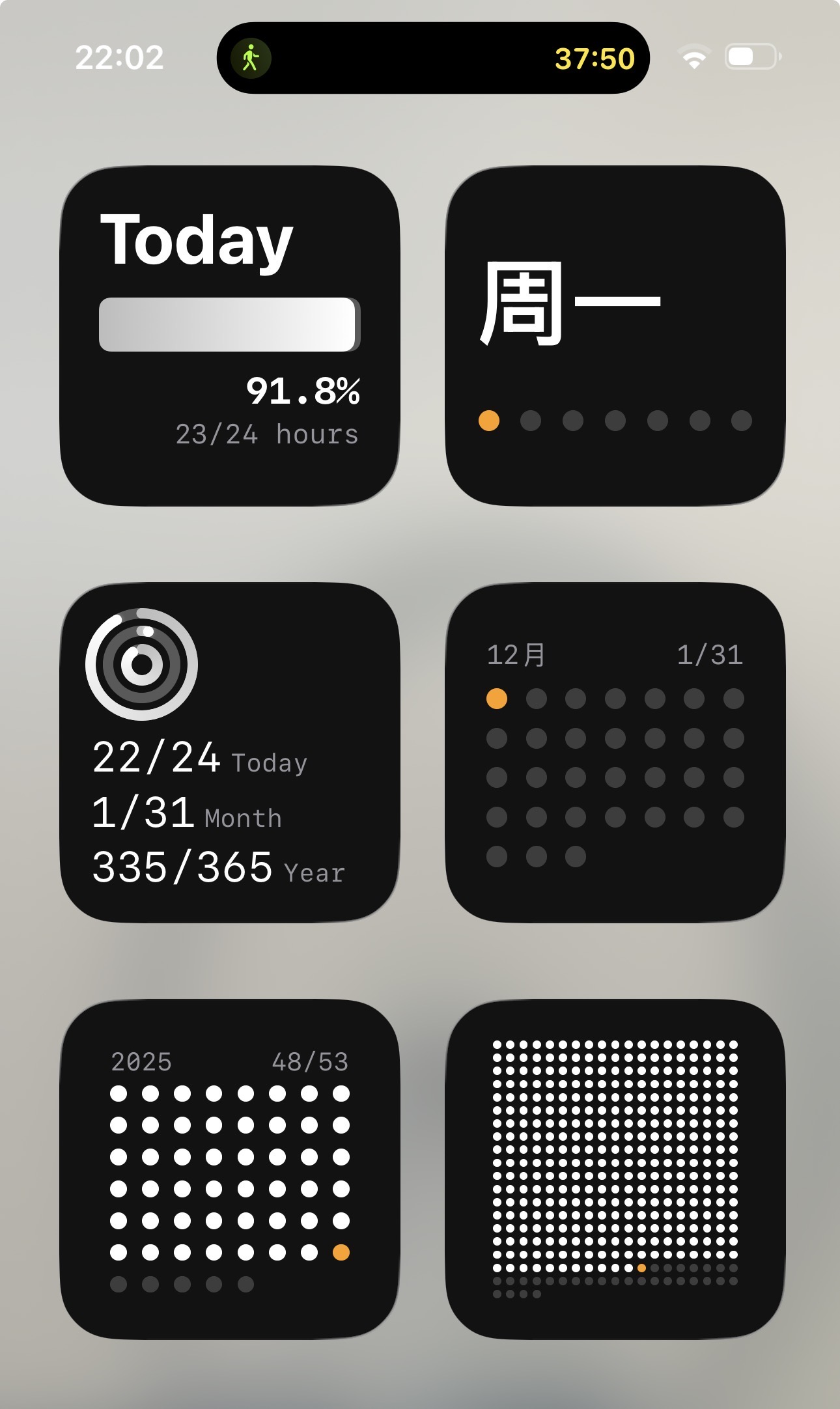Viewport: 840px width, 1409px height.
Task: Tap the Dynamic Island walking workout timer
Action: tap(433, 58)
